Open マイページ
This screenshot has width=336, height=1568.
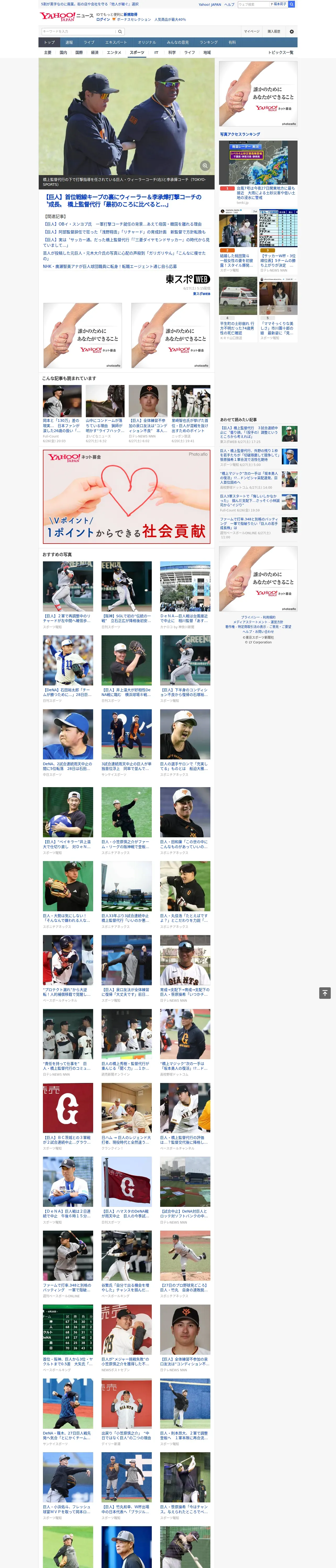252,32
